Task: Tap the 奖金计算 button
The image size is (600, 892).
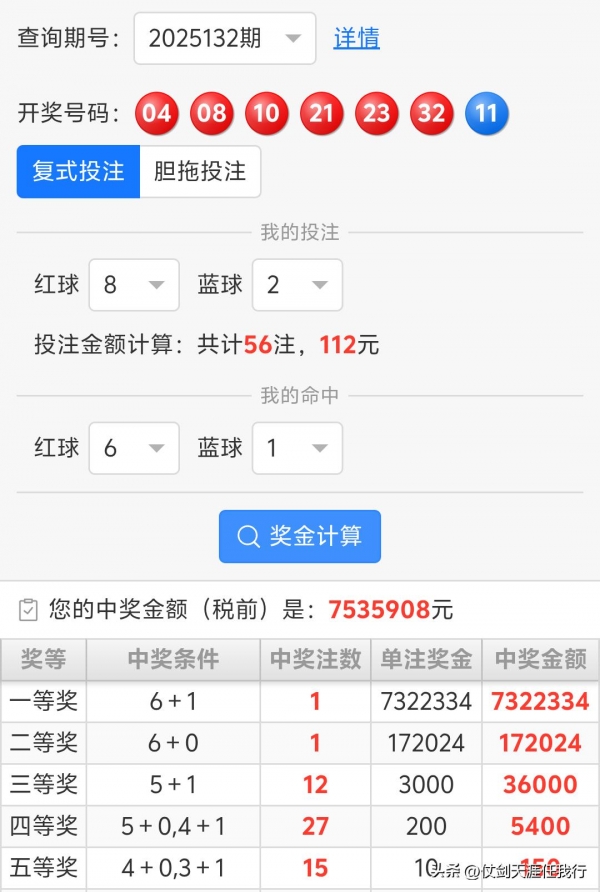Action: (300, 537)
